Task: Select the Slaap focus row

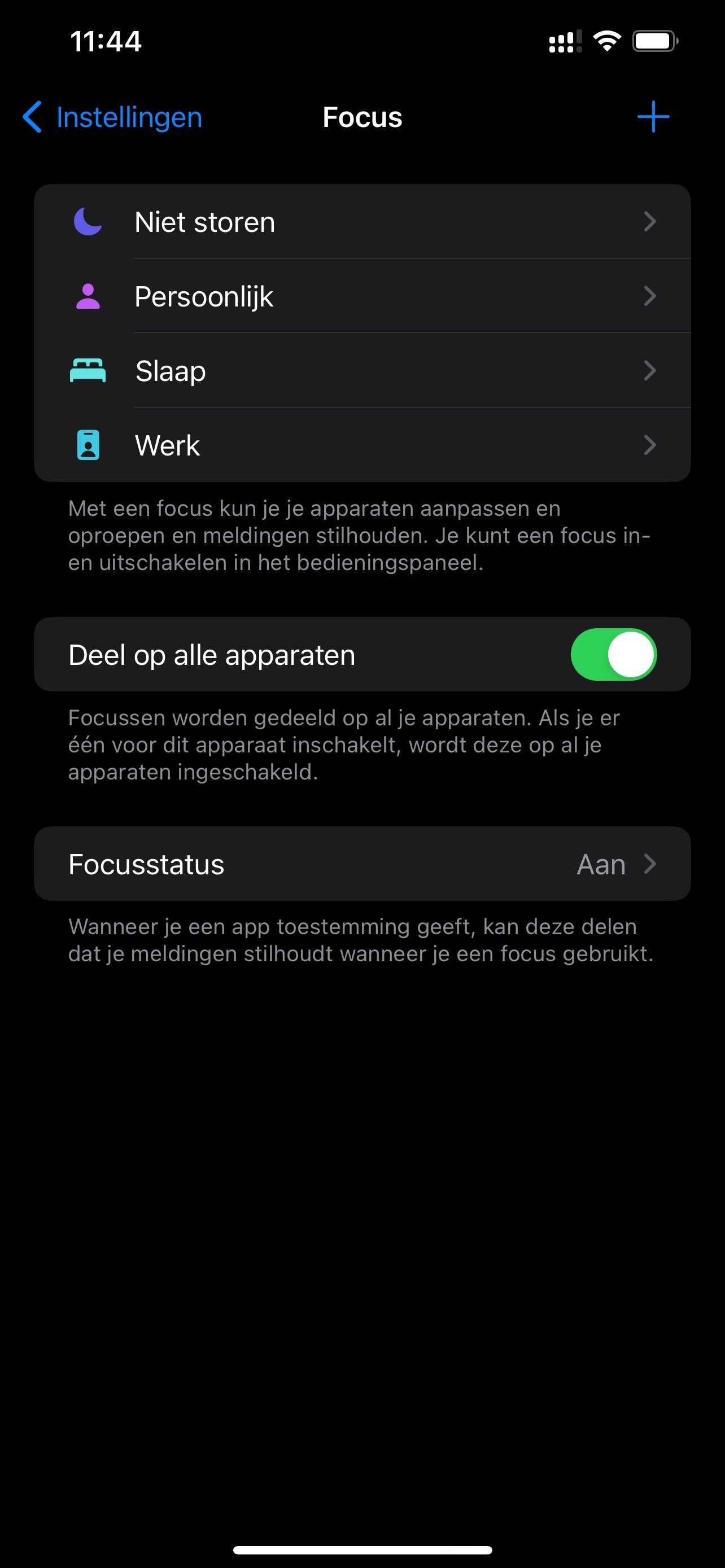Action: pos(362,371)
